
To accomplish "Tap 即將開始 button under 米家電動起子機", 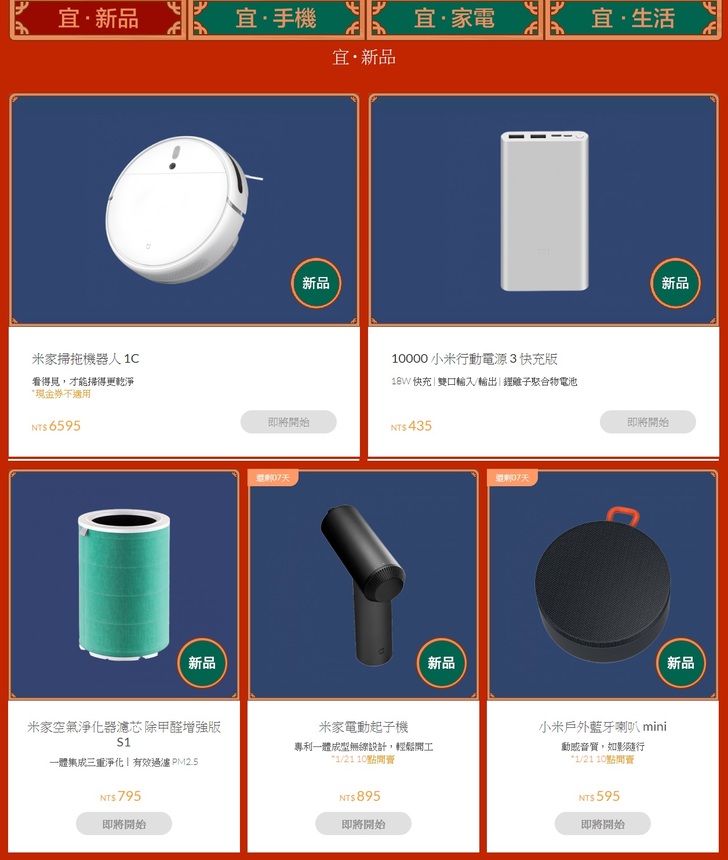I will point(363,824).
